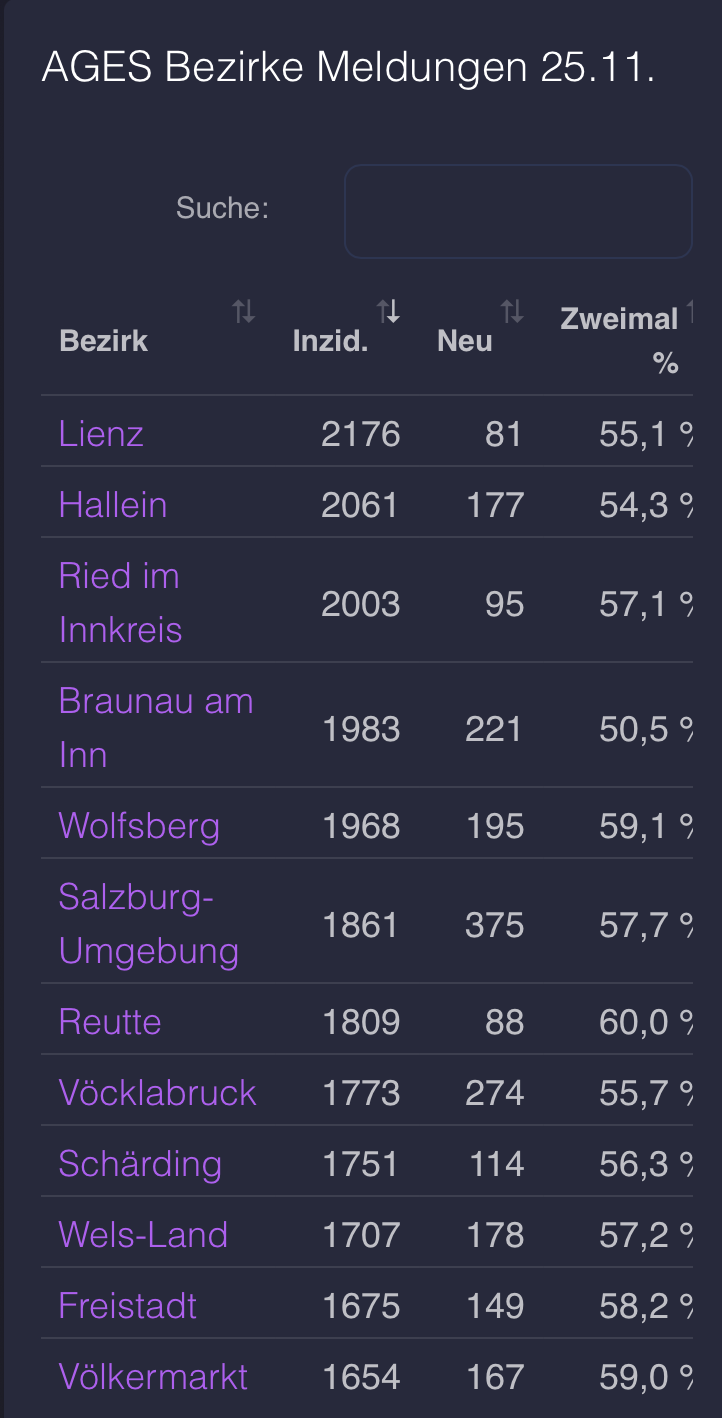This screenshot has width=722, height=1418.
Task: View the Wolfsberg district page
Action: coord(139,826)
